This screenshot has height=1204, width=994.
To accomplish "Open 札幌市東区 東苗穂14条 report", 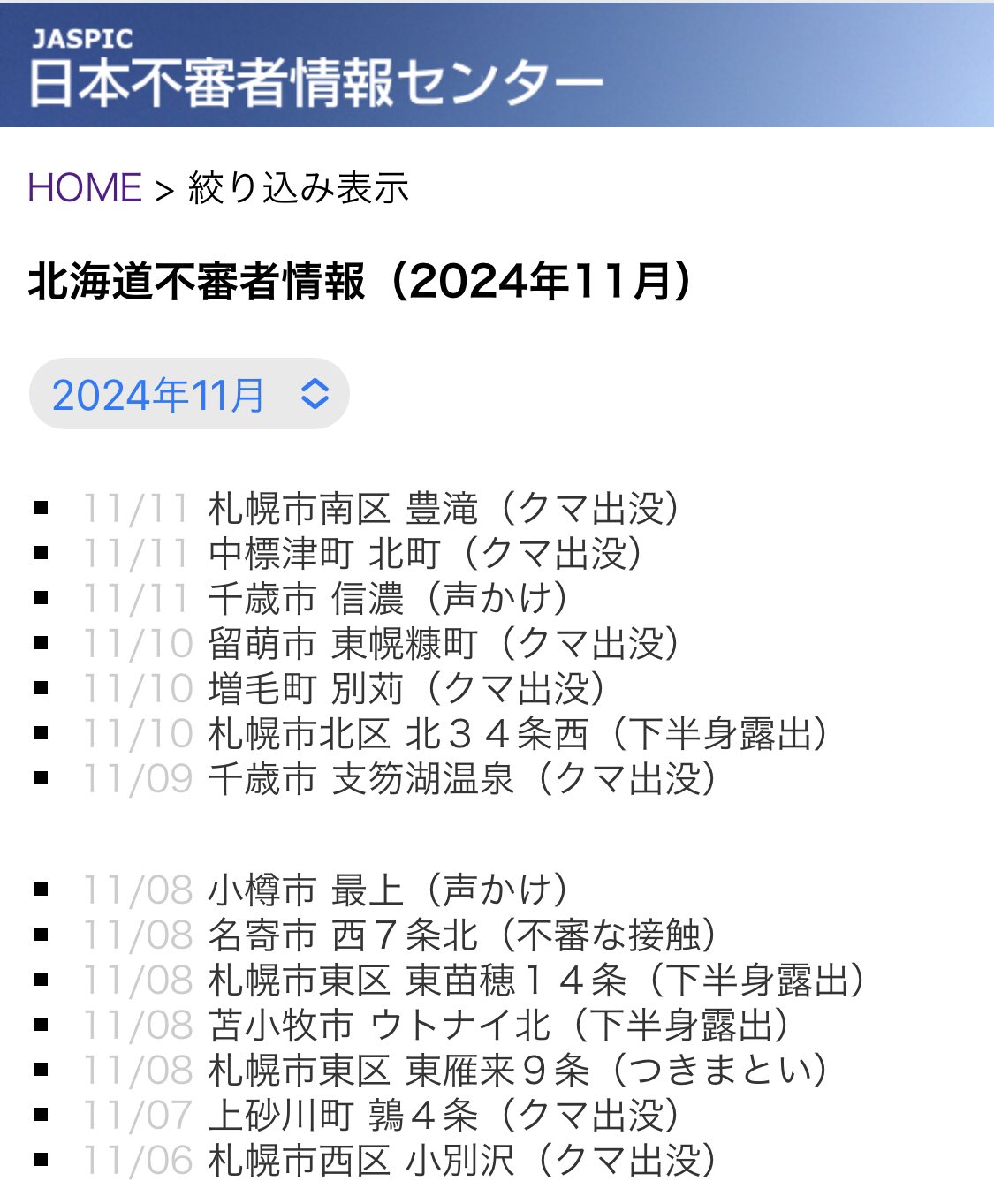I will tap(535, 981).
